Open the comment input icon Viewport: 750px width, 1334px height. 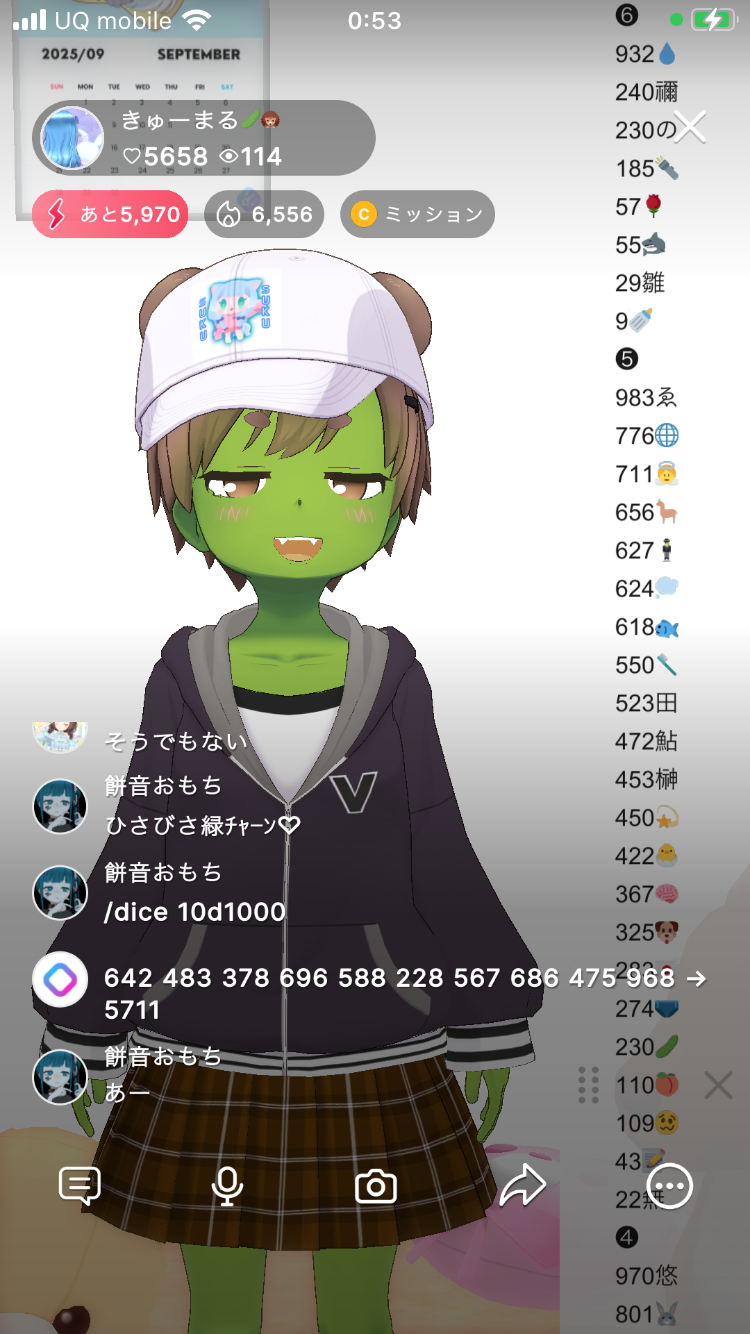(x=80, y=1186)
